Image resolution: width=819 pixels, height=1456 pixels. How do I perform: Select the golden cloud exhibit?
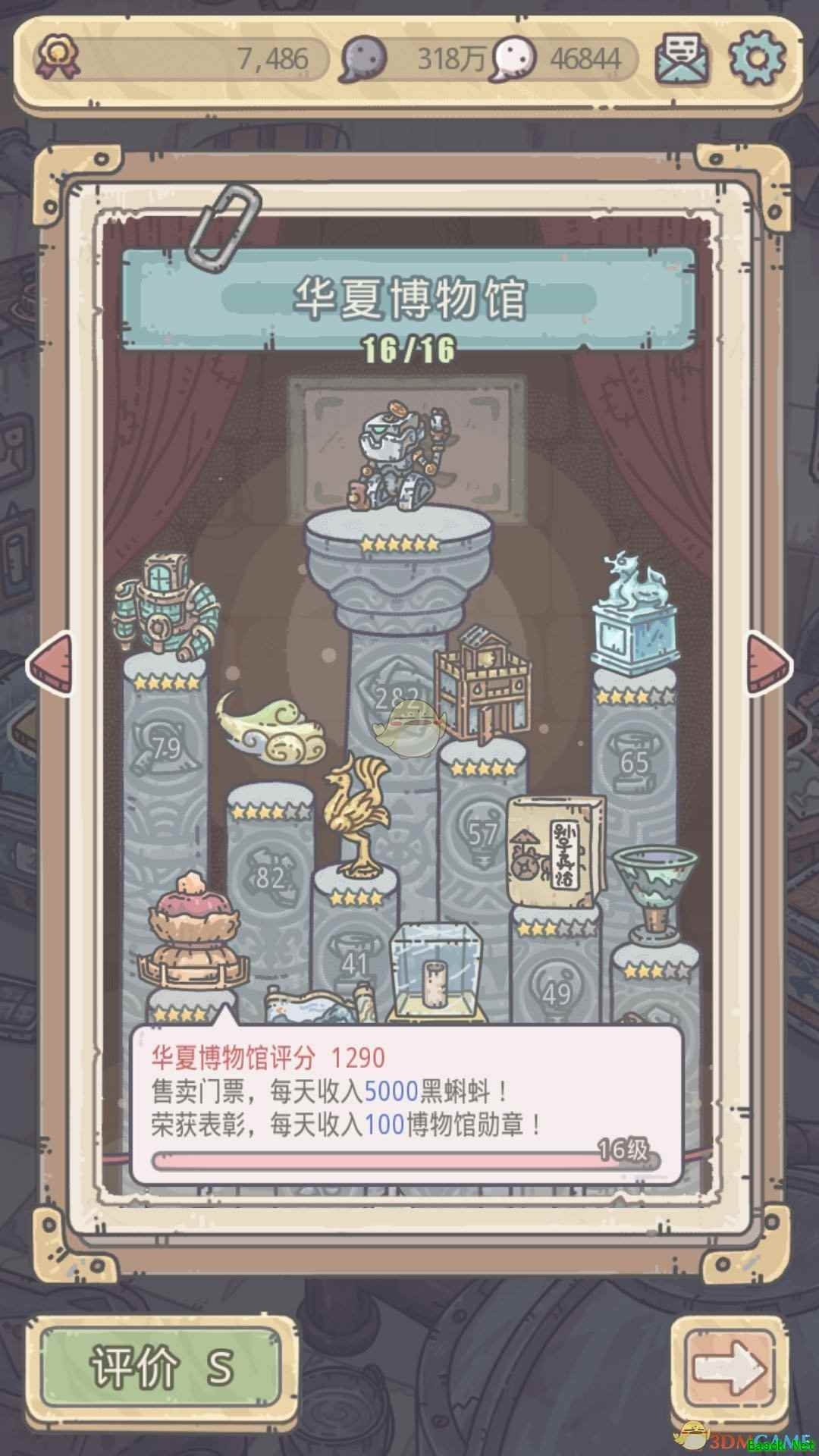tap(272, 727)
